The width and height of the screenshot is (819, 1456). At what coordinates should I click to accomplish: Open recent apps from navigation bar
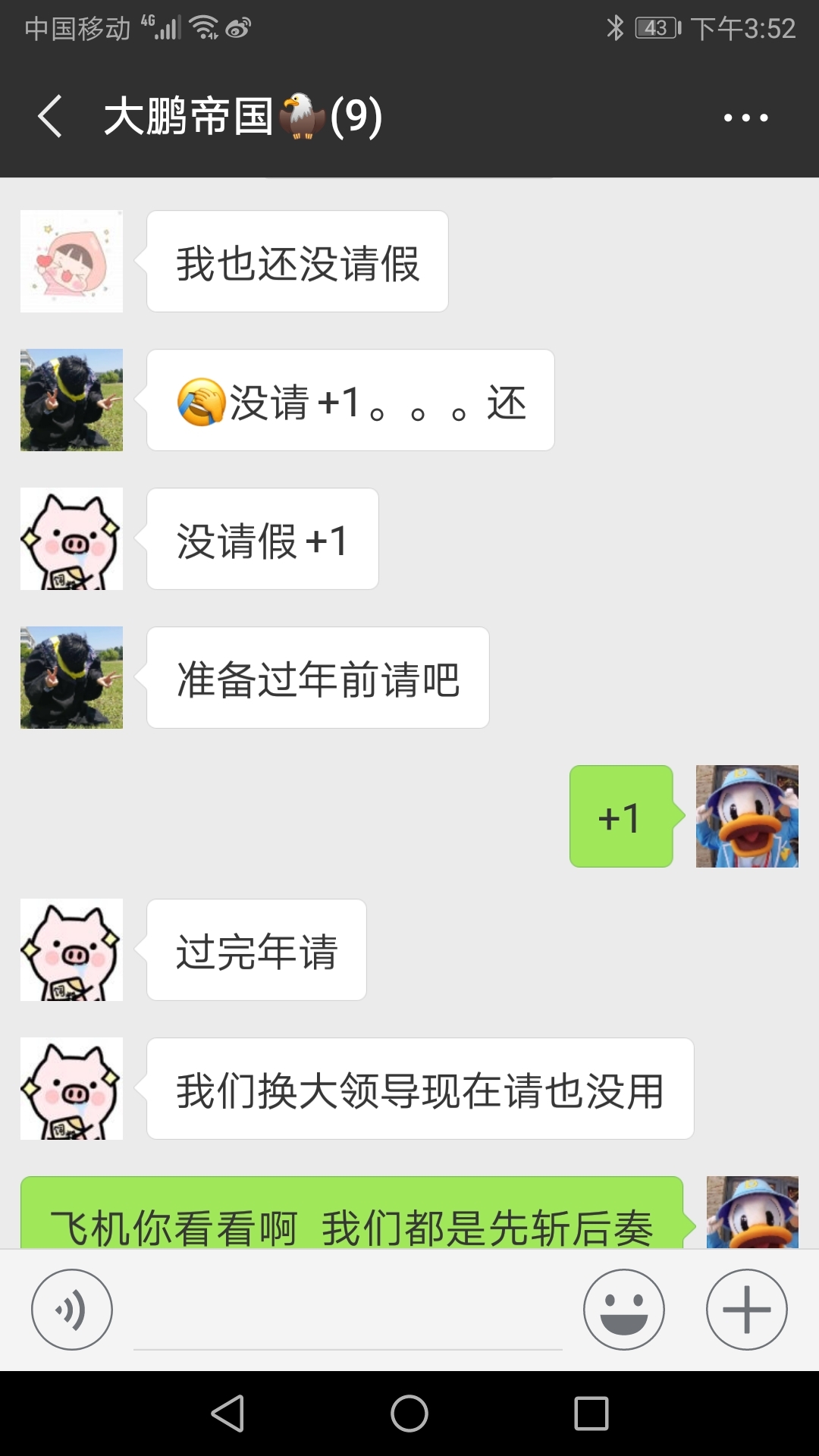[591, 1414]
